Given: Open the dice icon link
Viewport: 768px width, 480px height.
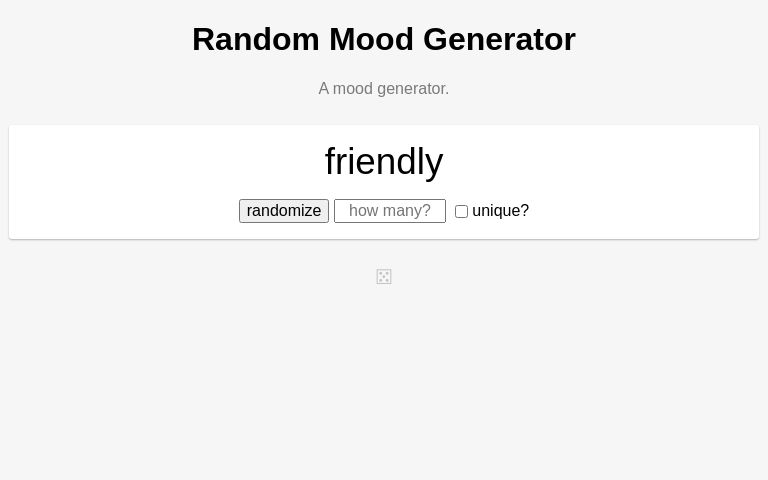Looking at the screenshot, I should pyautogui.click(x=384, y=277).
